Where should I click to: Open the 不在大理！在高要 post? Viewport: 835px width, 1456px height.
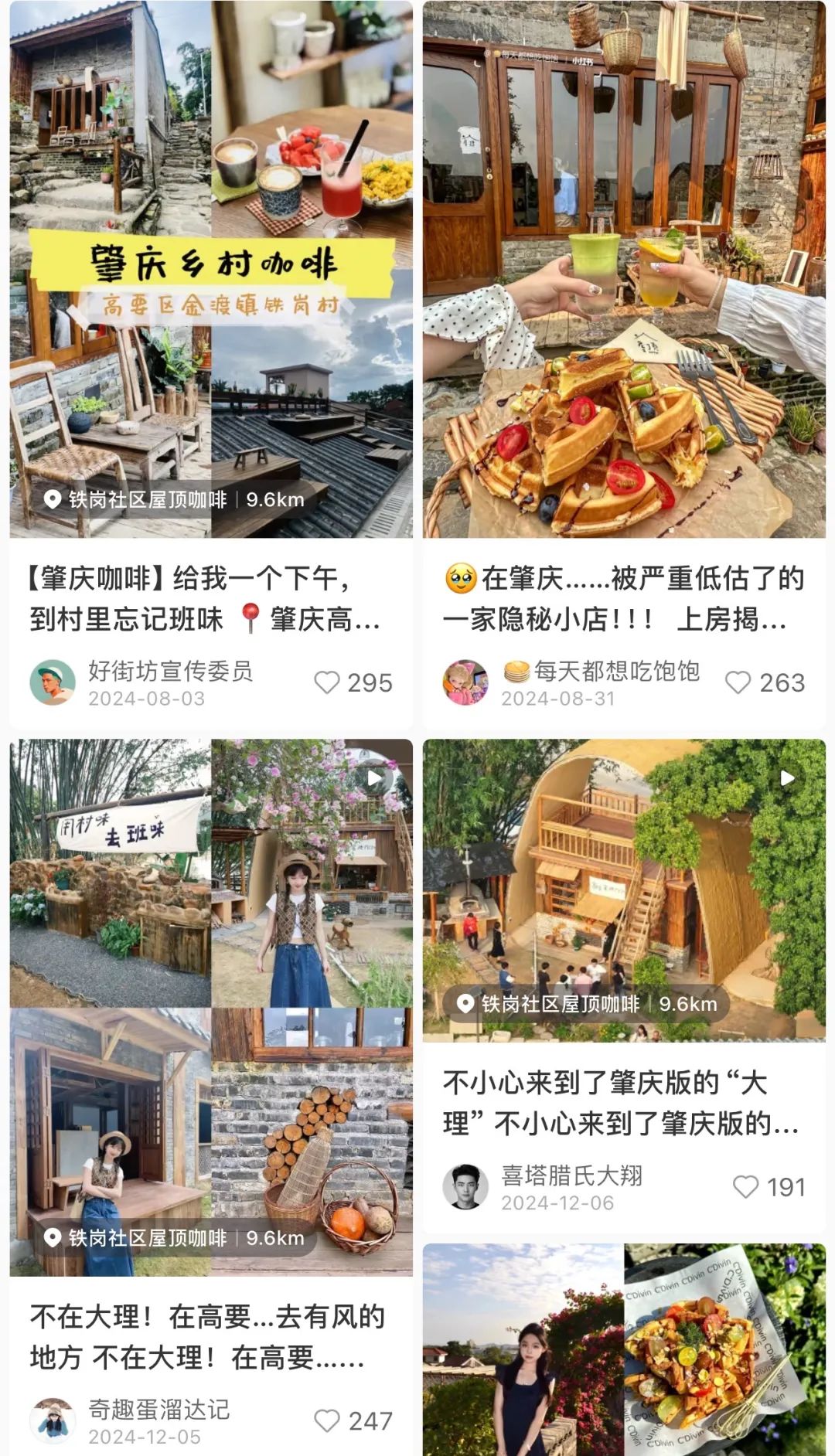click(207, 1336)
